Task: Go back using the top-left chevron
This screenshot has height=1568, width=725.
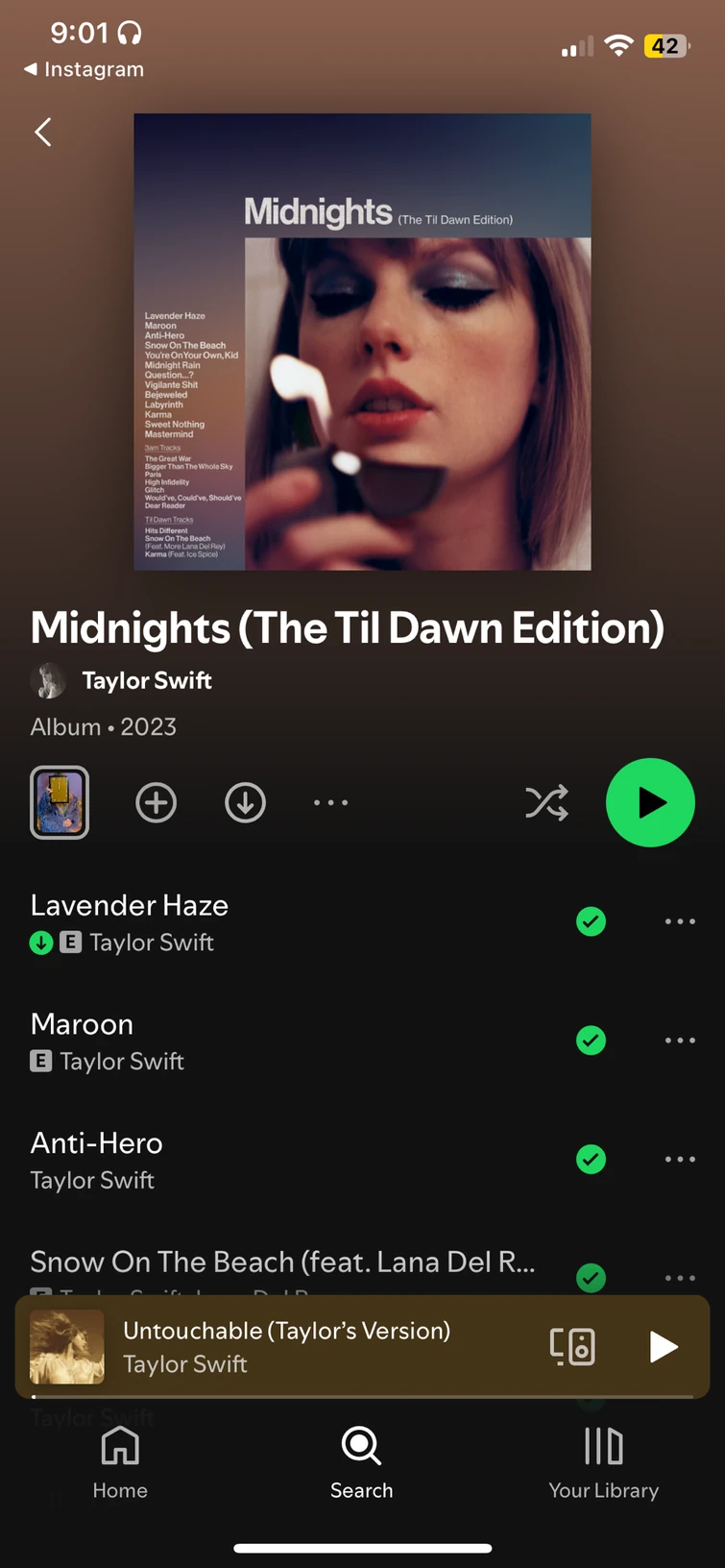Action: pos(42,132)
